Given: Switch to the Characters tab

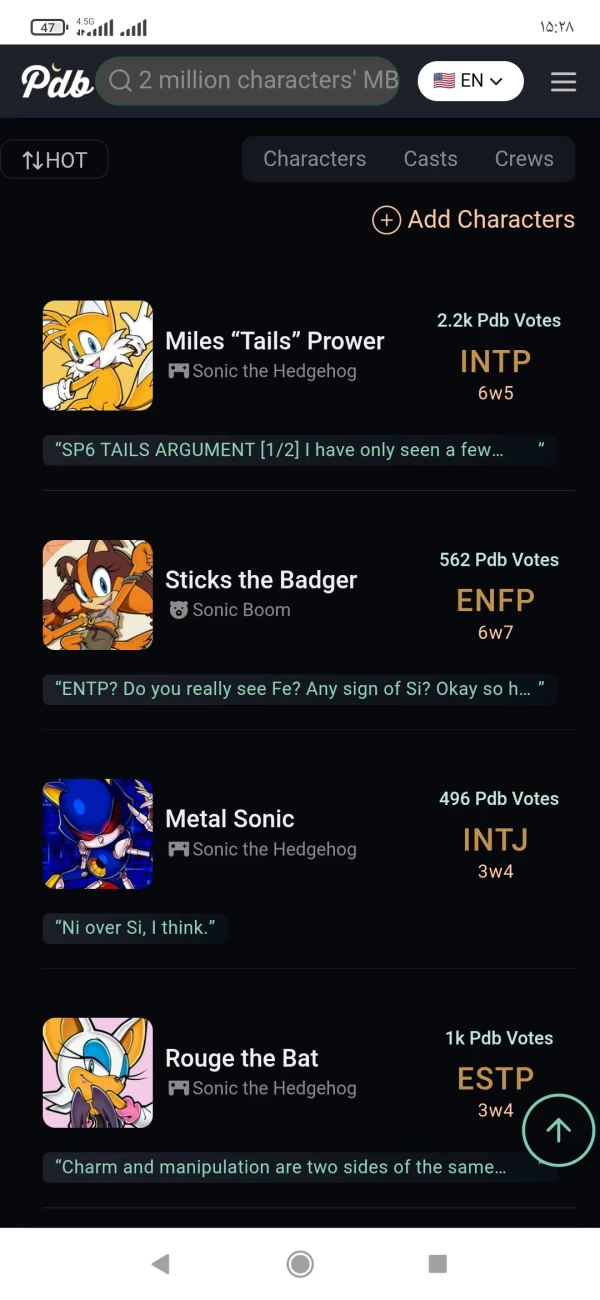Looking at the screenshot, I should (314, 159).
